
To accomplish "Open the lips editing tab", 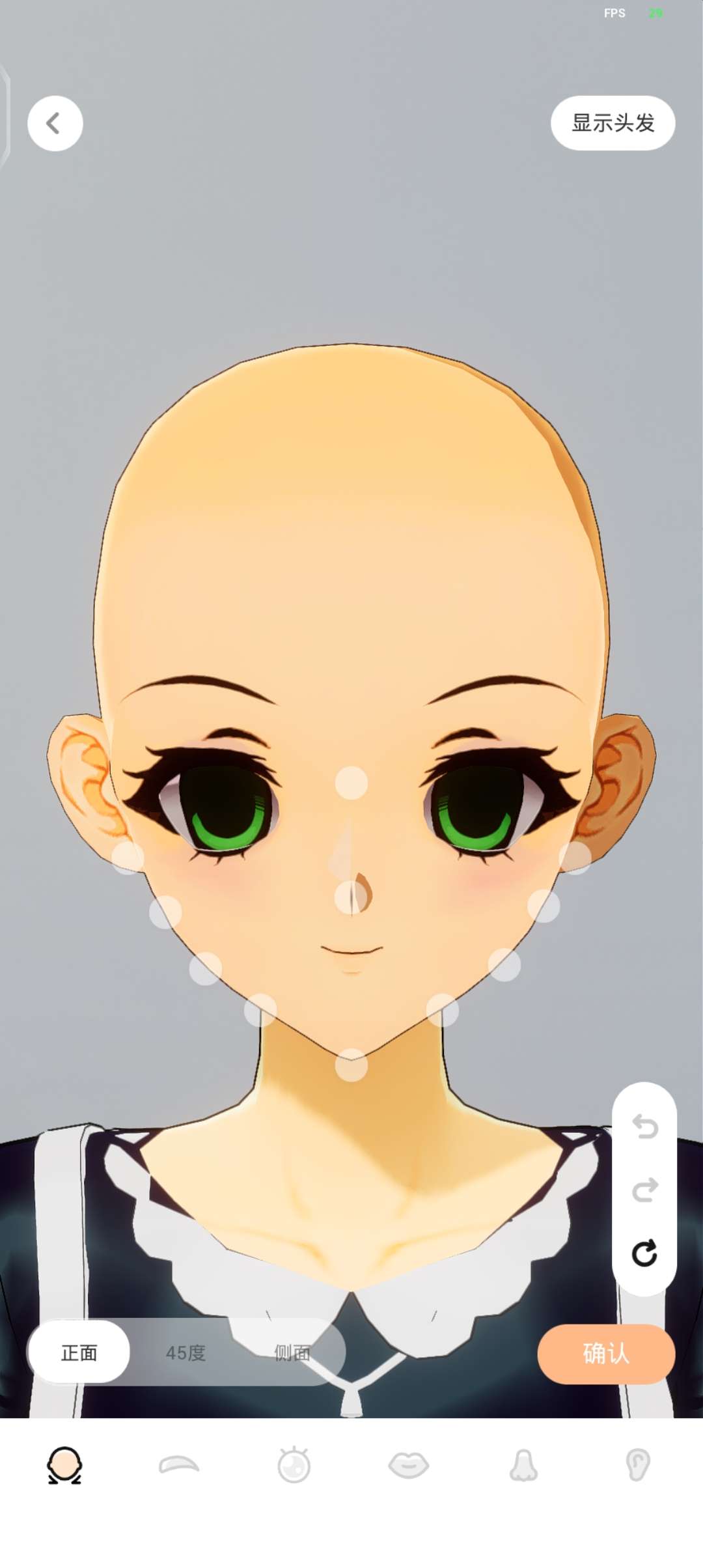I will (408, 1465).
